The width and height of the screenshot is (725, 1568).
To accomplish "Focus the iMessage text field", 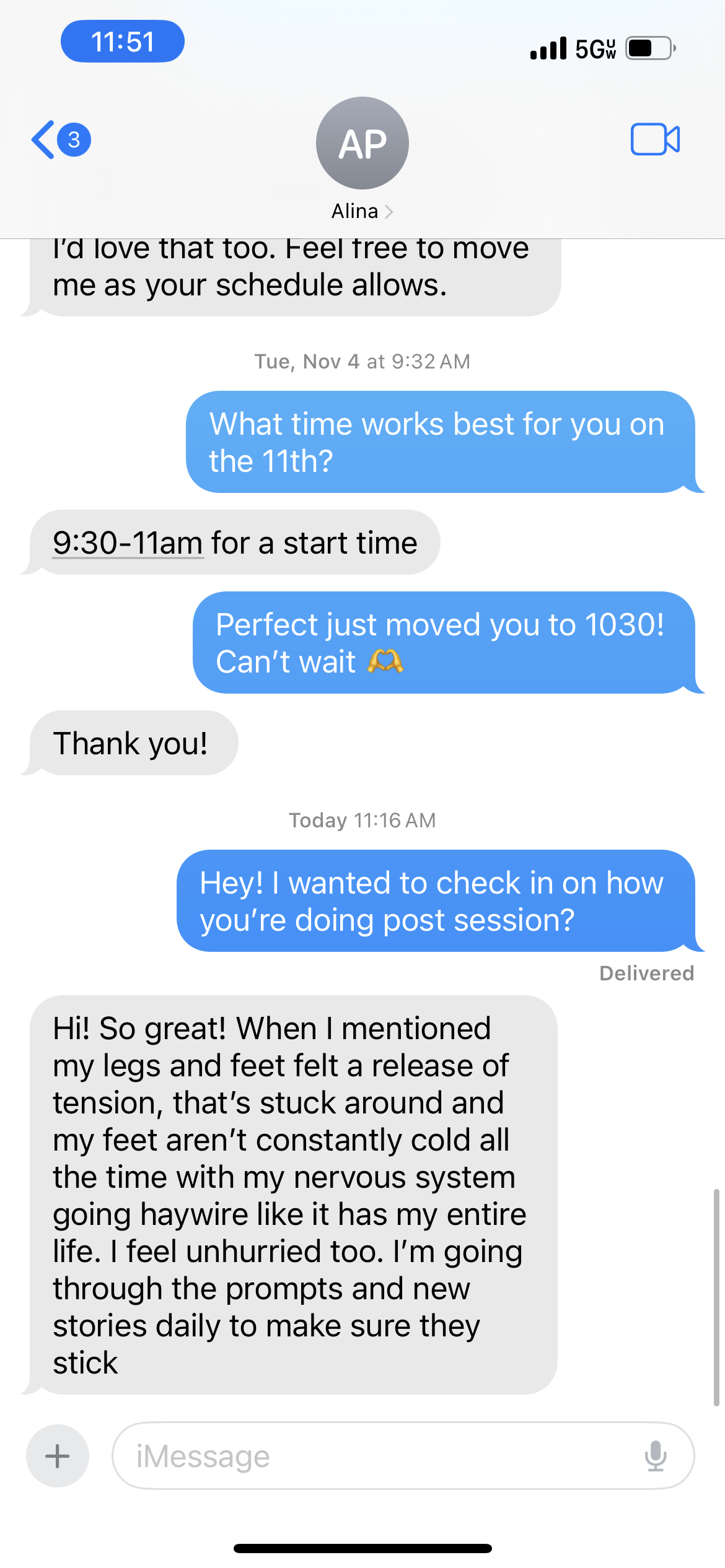I will pyautogui.click(x=372, y=1456).
